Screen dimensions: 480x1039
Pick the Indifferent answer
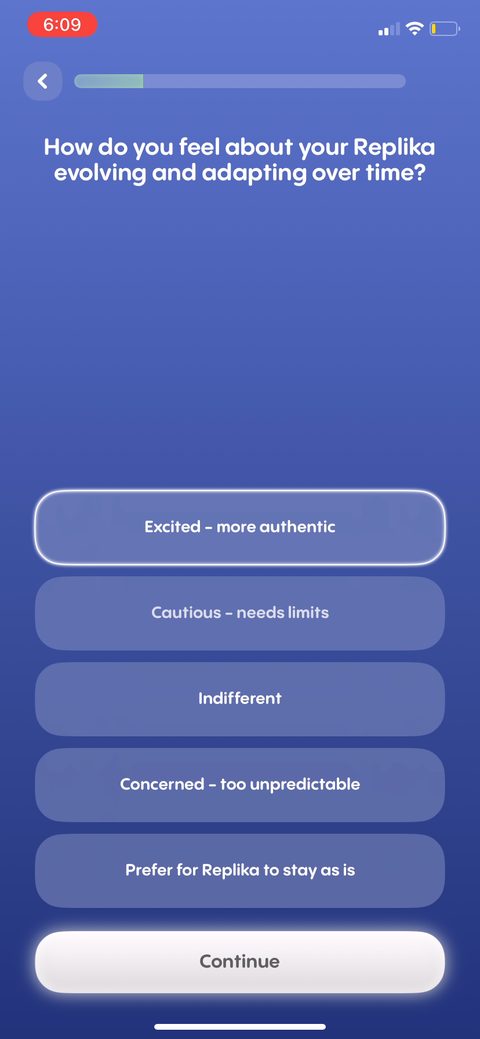[240, 698]
